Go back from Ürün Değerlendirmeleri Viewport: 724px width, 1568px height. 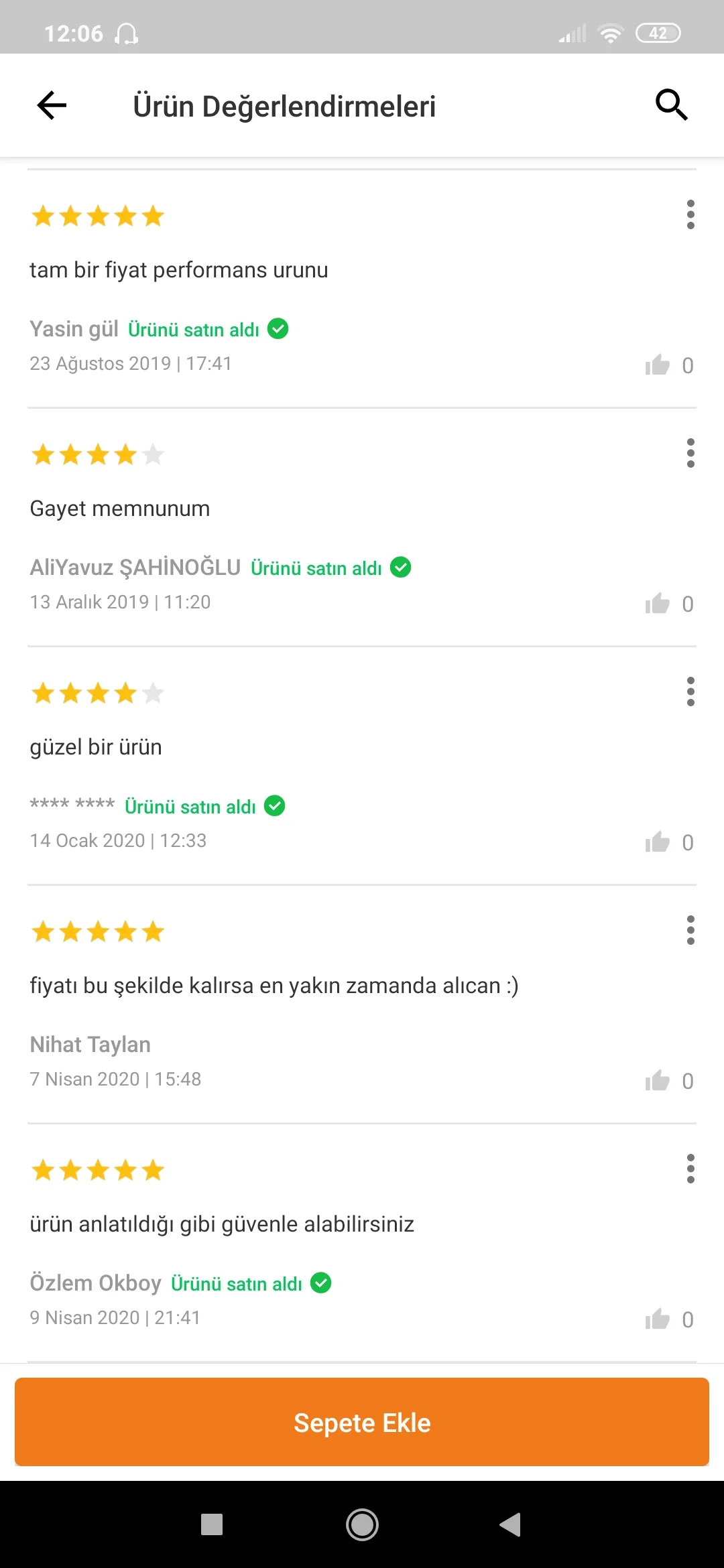pos(52,105)
